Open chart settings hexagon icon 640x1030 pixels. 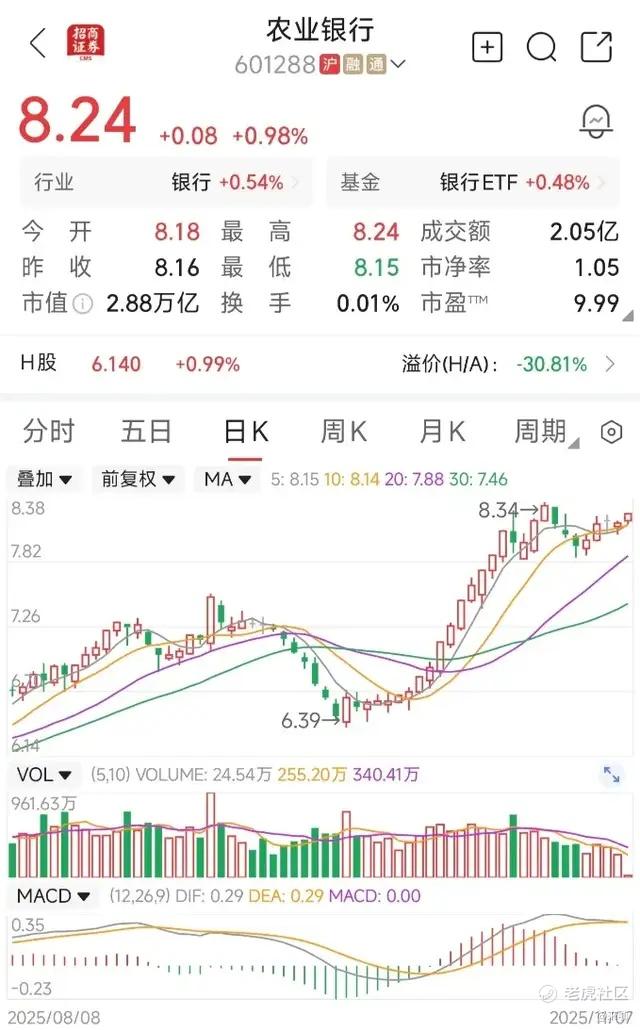tap(611, 432)
